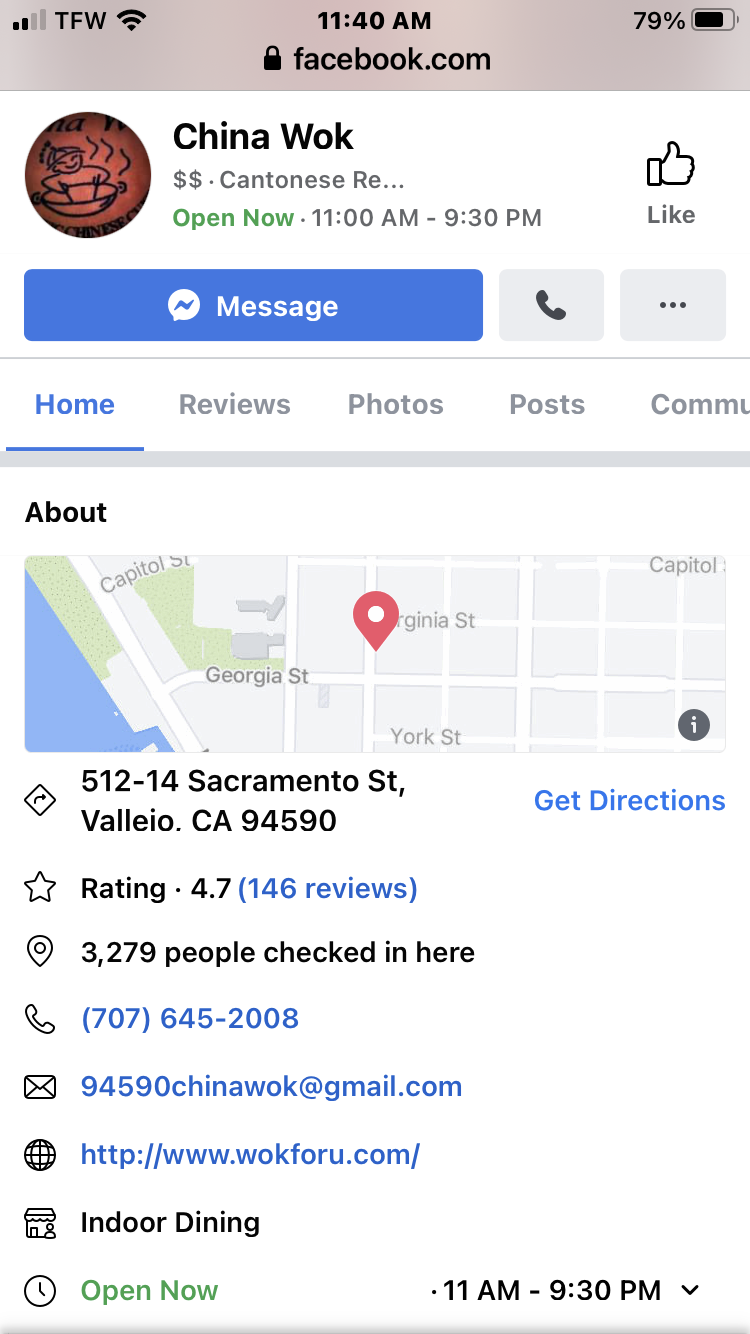This screenshot has width=750, height=1334.
Task: Get Directions to the restaurant
Action: pyautogui.click(x=629, y=800)
